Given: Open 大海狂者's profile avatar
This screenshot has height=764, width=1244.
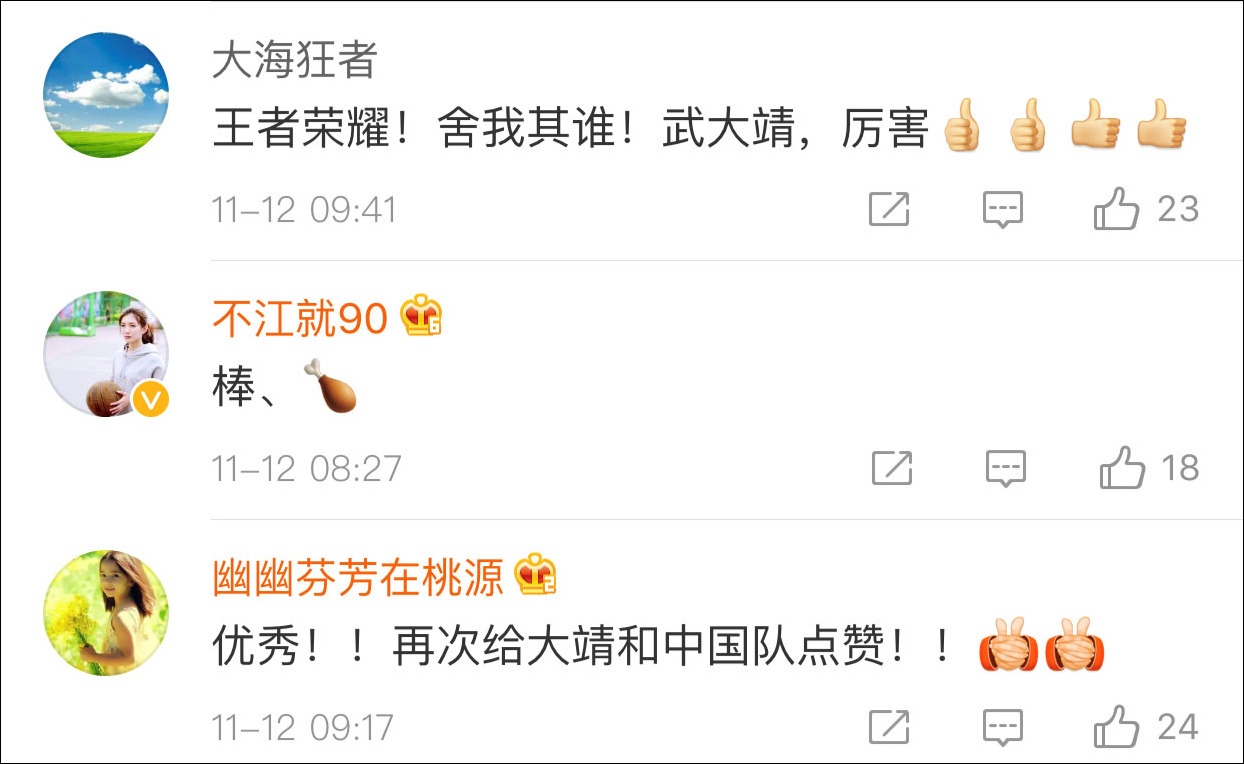Looking at the screenshot, I should point(106,95).
